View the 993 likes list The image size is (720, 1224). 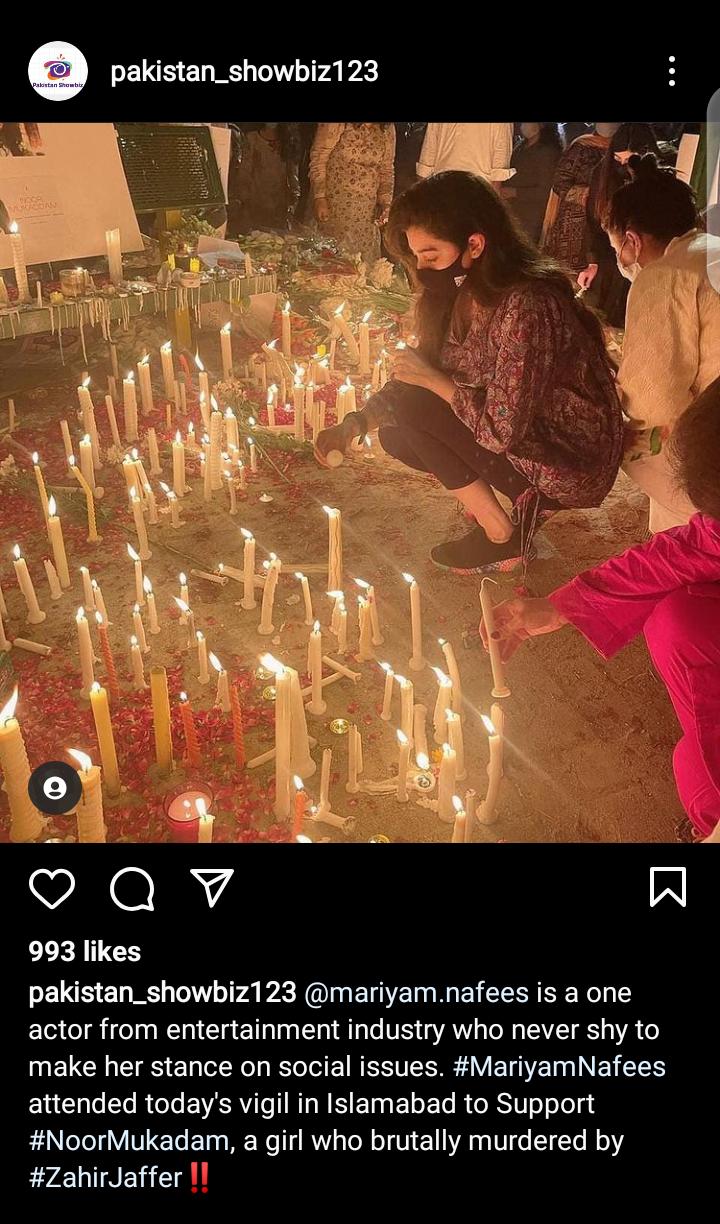tap(84, 951)
